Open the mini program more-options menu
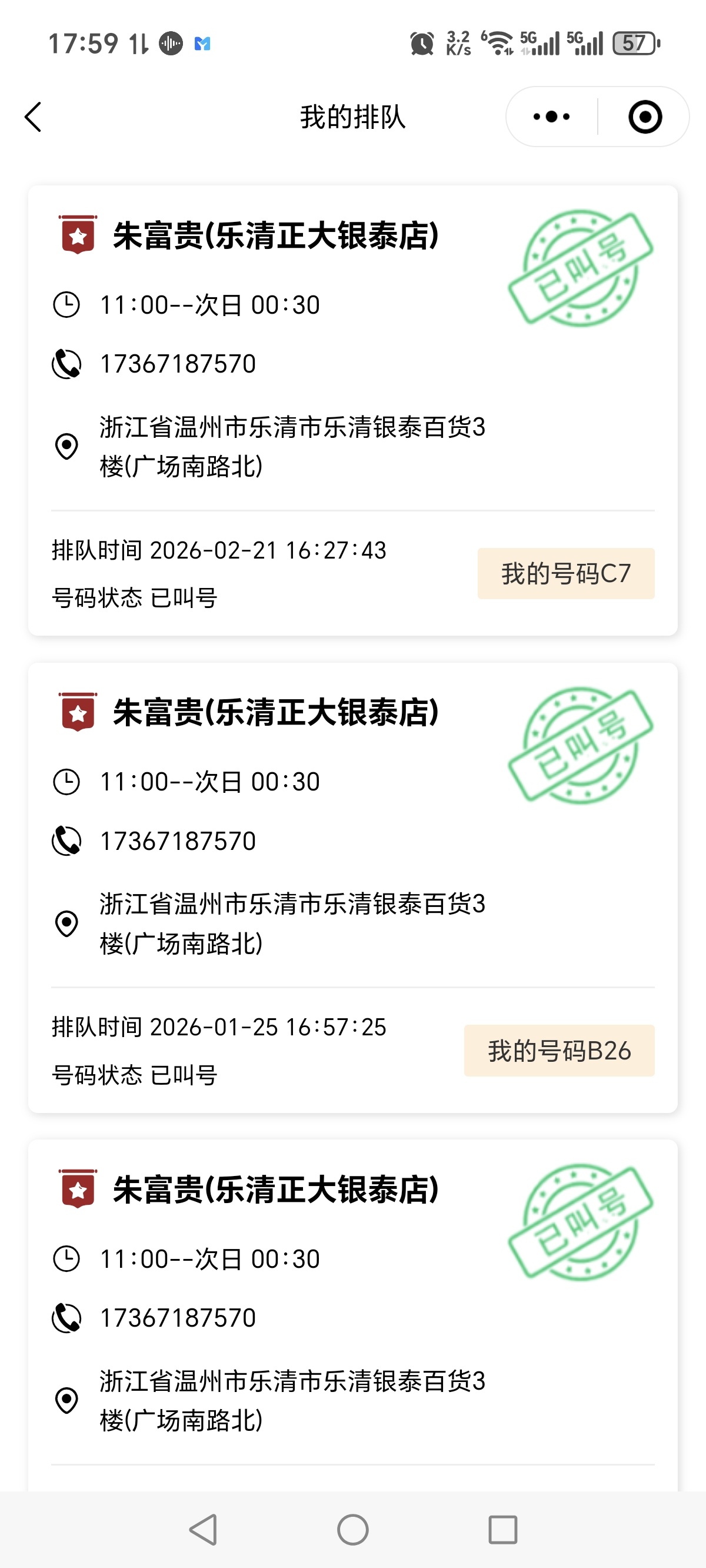Screen dimensions: 706x1568 [551, 117]
